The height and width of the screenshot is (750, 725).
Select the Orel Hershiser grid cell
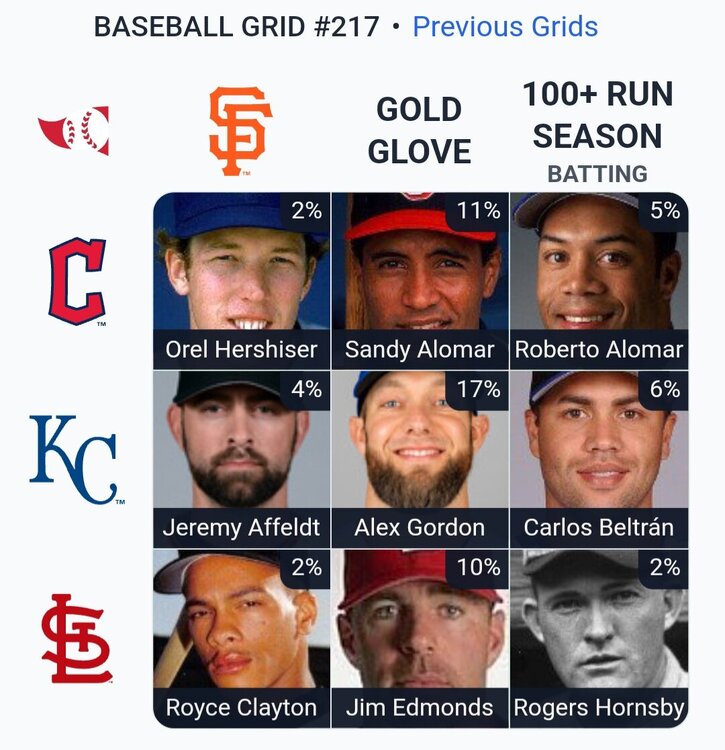coord(241,280)
